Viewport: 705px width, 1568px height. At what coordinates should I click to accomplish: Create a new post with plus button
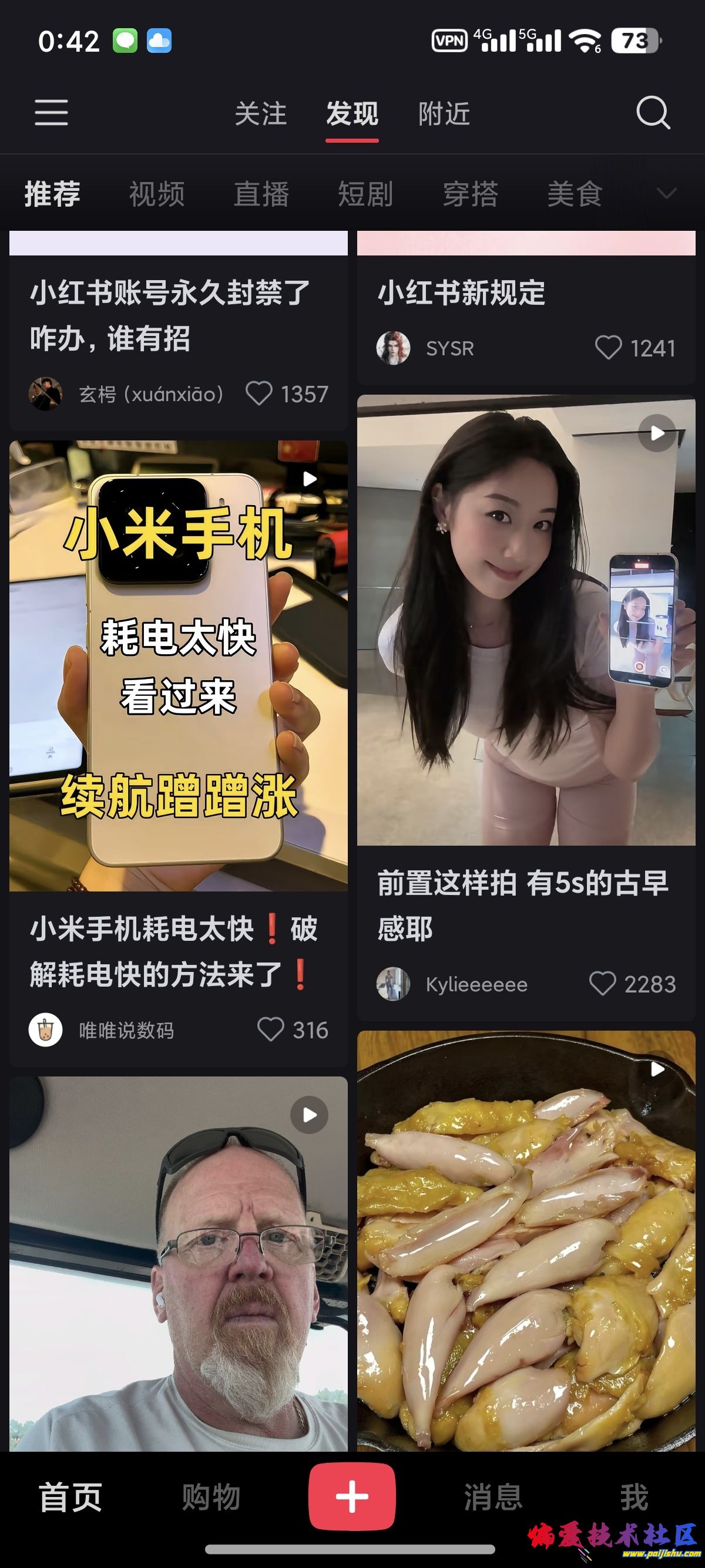352,1496
